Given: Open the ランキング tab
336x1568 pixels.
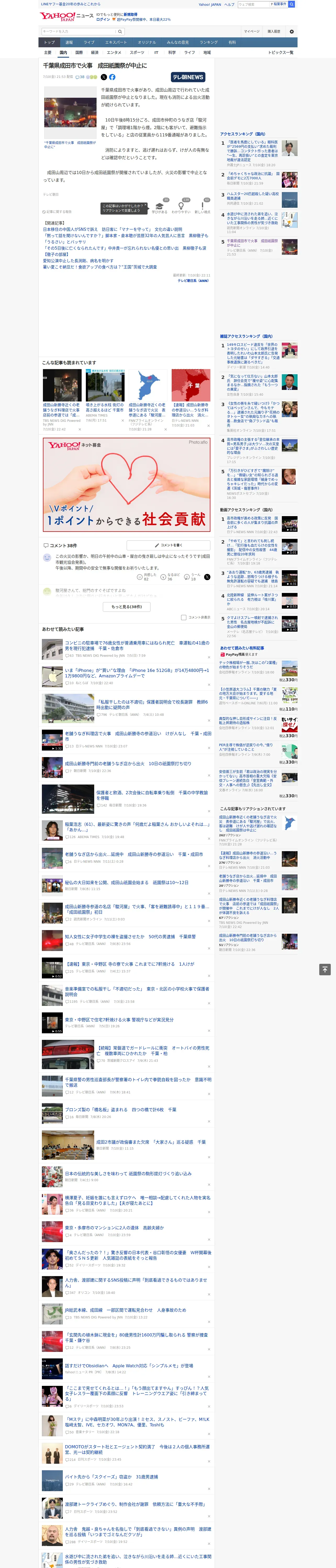Looking at the screenshot, I should (x=209, y=43).
